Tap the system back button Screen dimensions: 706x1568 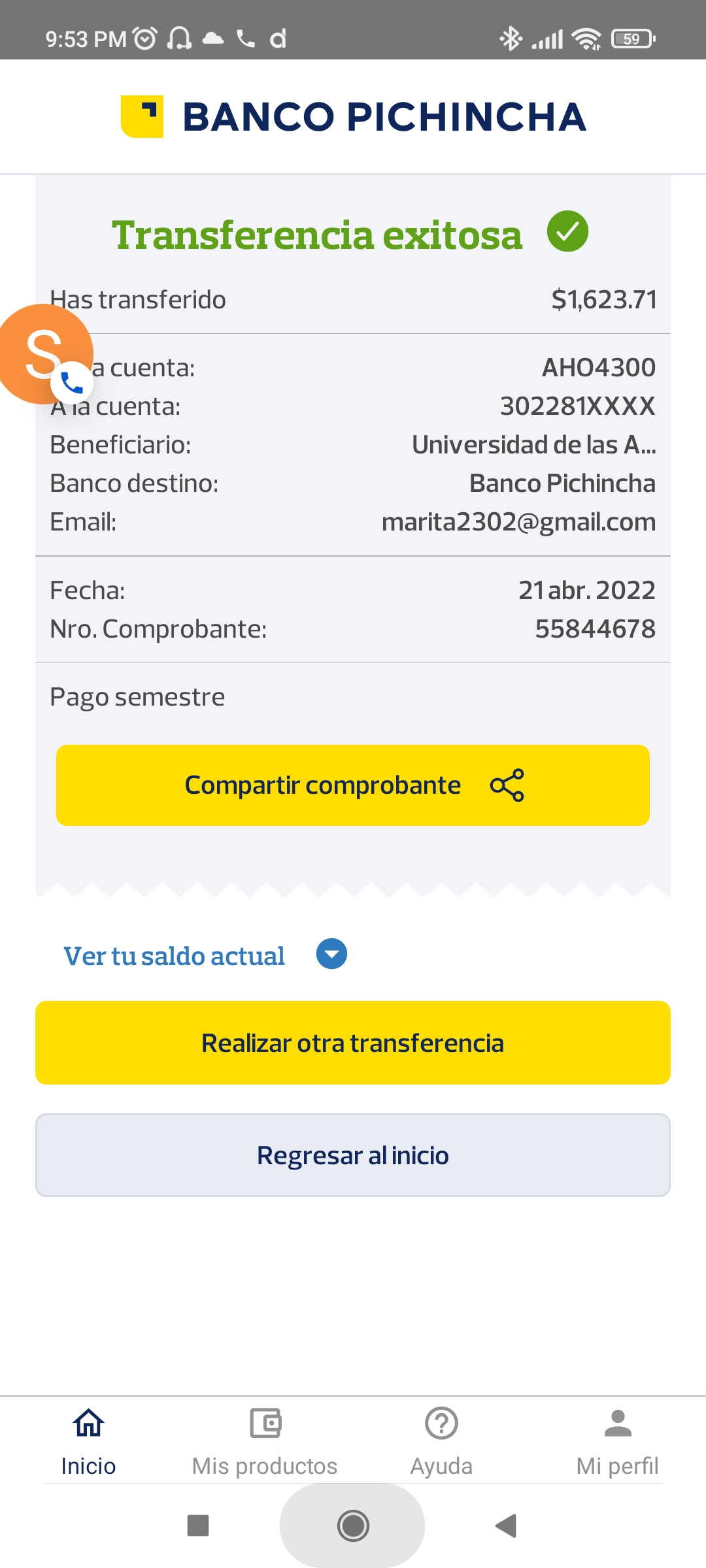click(506, 1526)
